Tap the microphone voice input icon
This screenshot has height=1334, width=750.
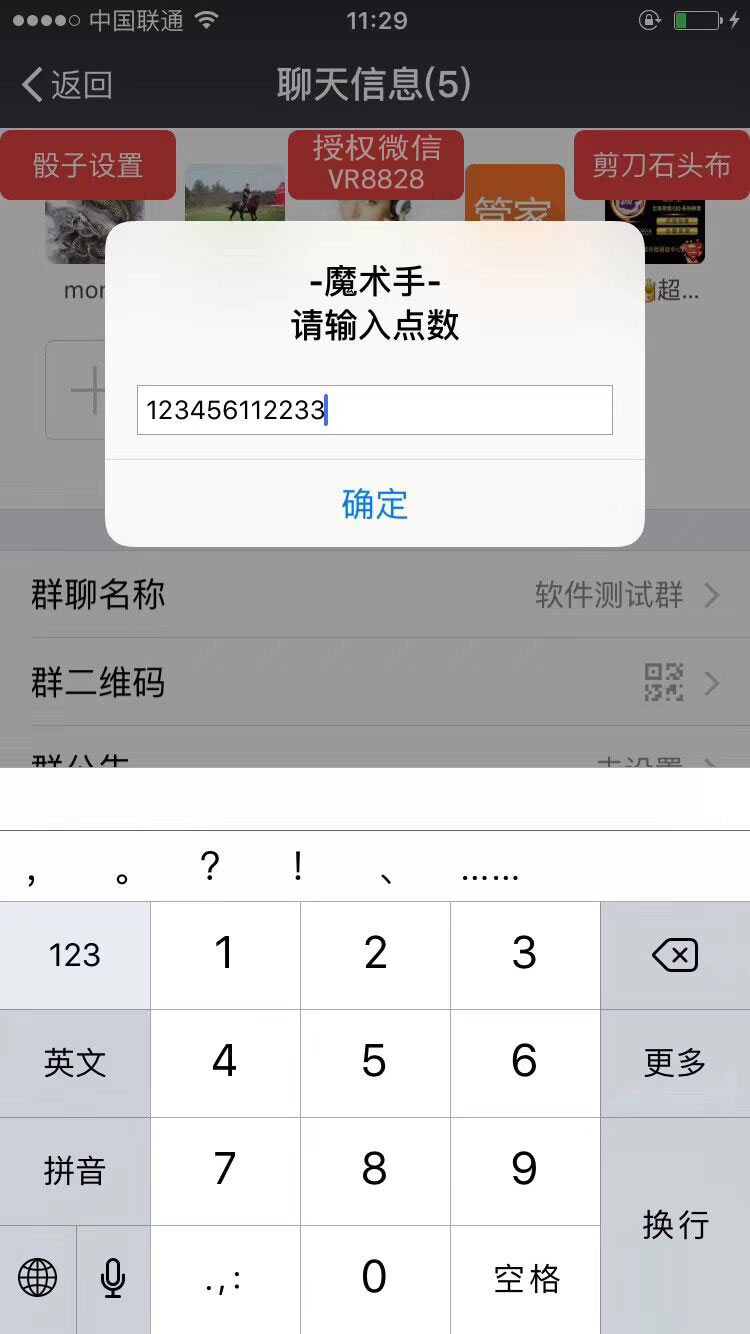(112, 1279)
